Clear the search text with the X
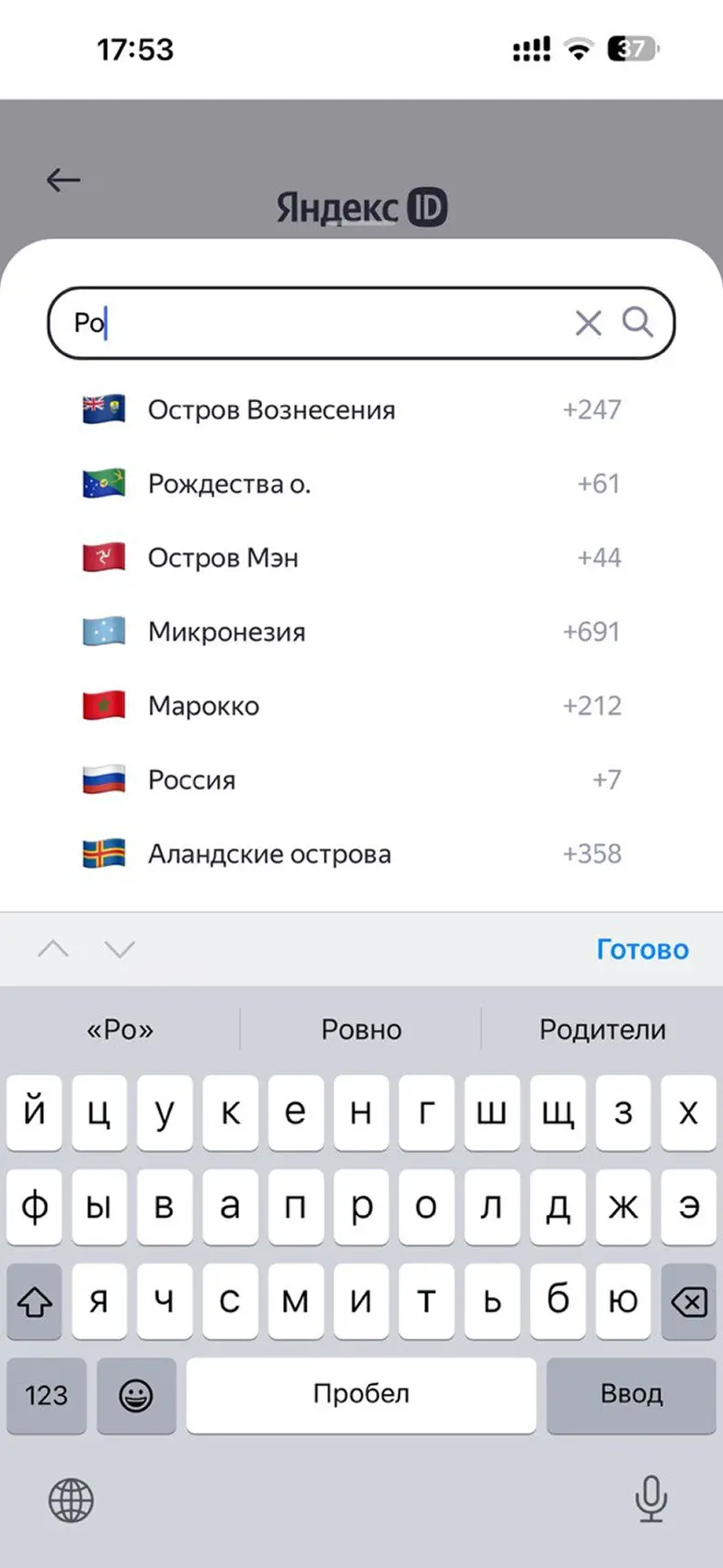This screenshot has width=723, height=1568. pyautogui.click(x=588, y=323)
